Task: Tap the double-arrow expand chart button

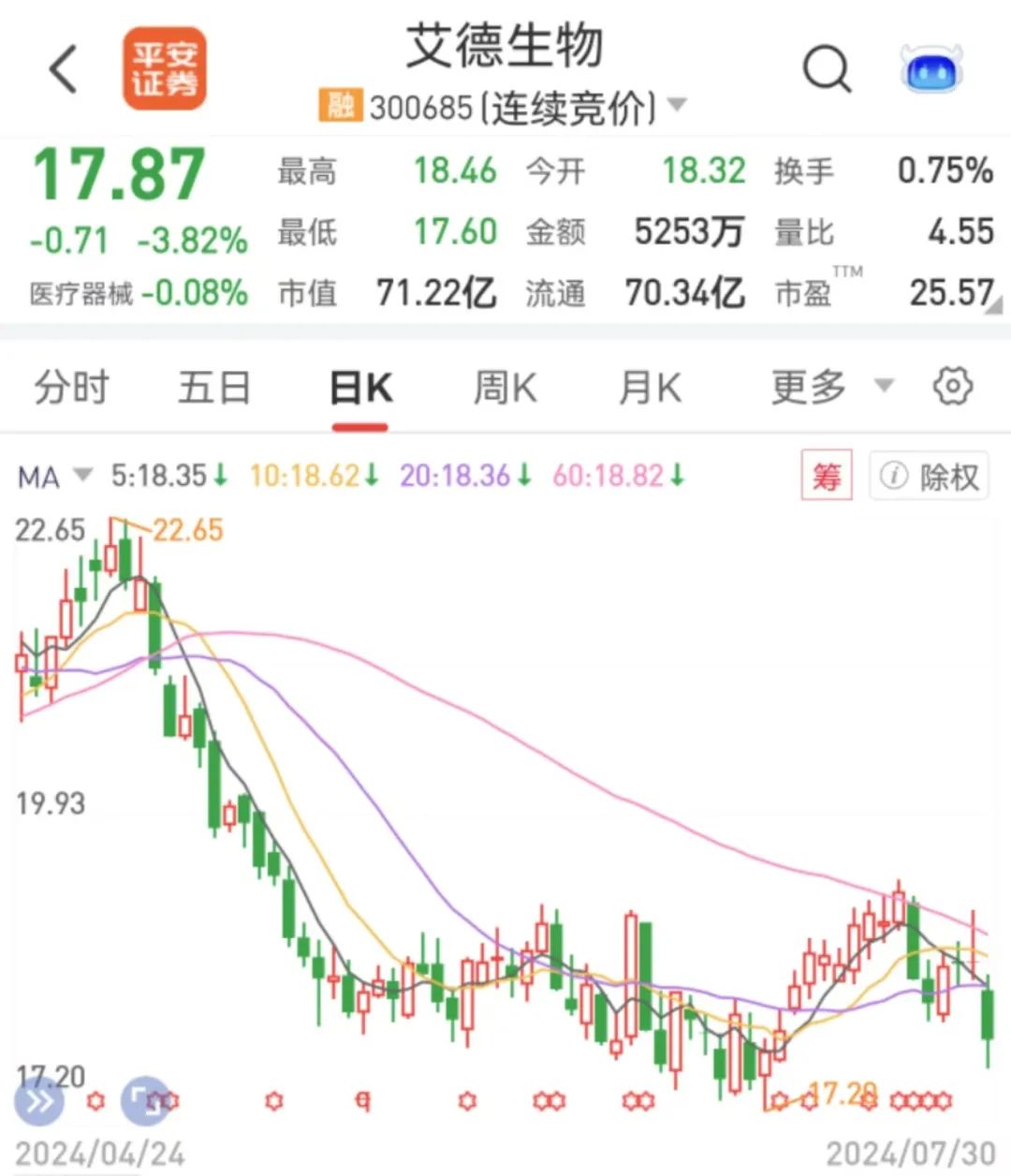Action: [40, 1101]
